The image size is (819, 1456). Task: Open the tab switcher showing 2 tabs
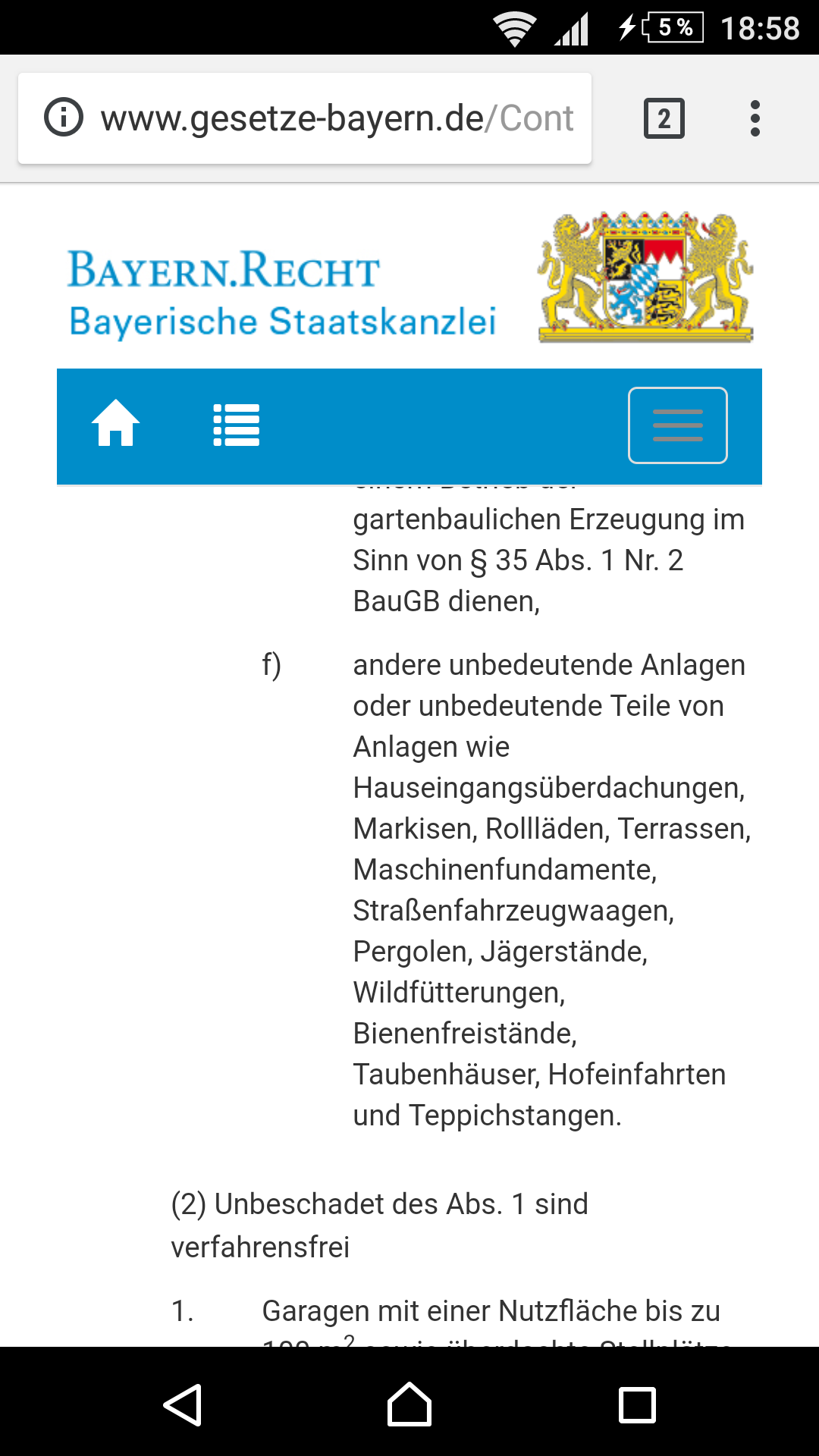click(664, 118)
